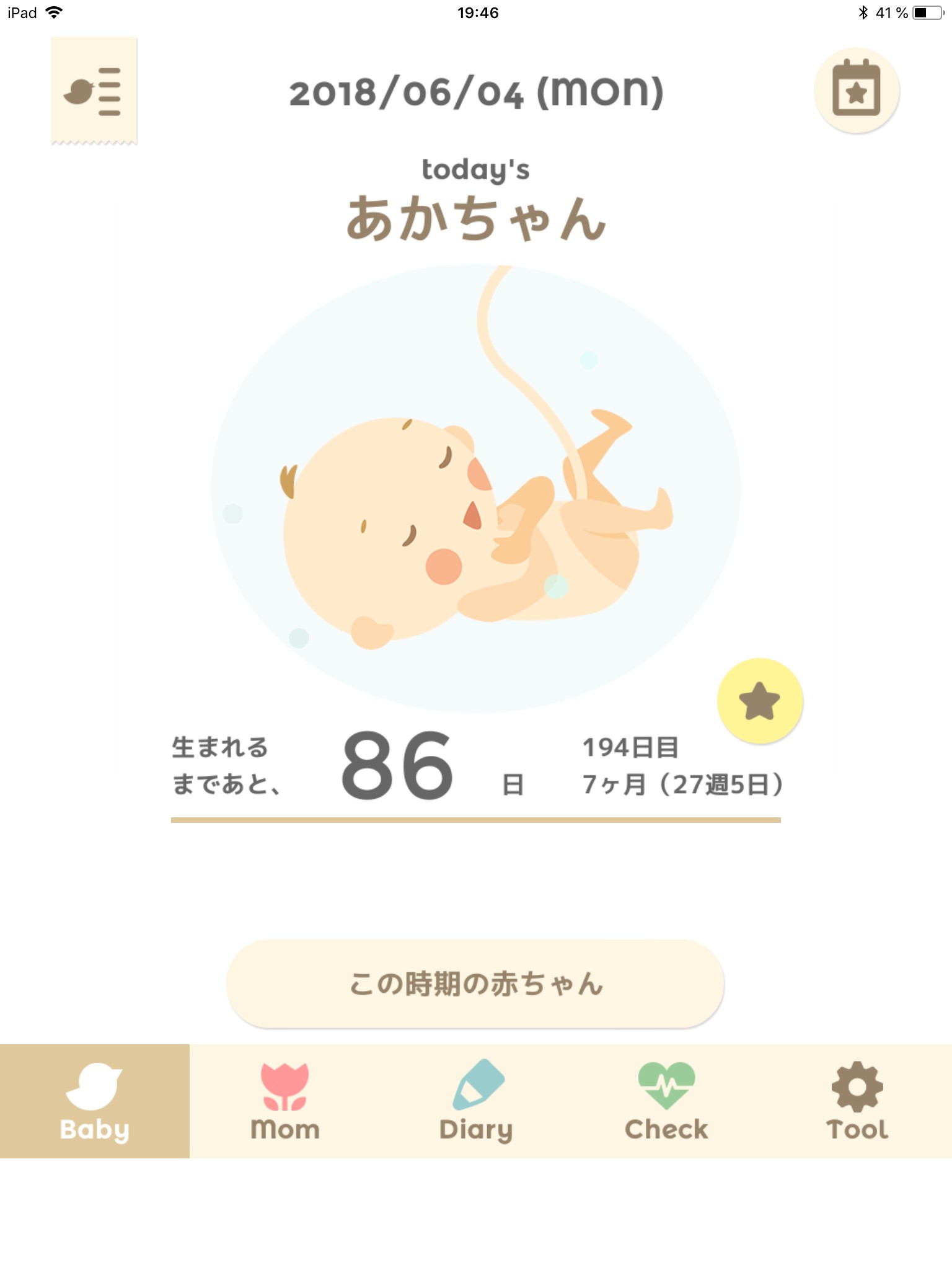Image resolution: width=952 pixels, height=1270 pixels.
Task: Select the Baby tab
Action: pyautogui.click(x=95, y=1101)
